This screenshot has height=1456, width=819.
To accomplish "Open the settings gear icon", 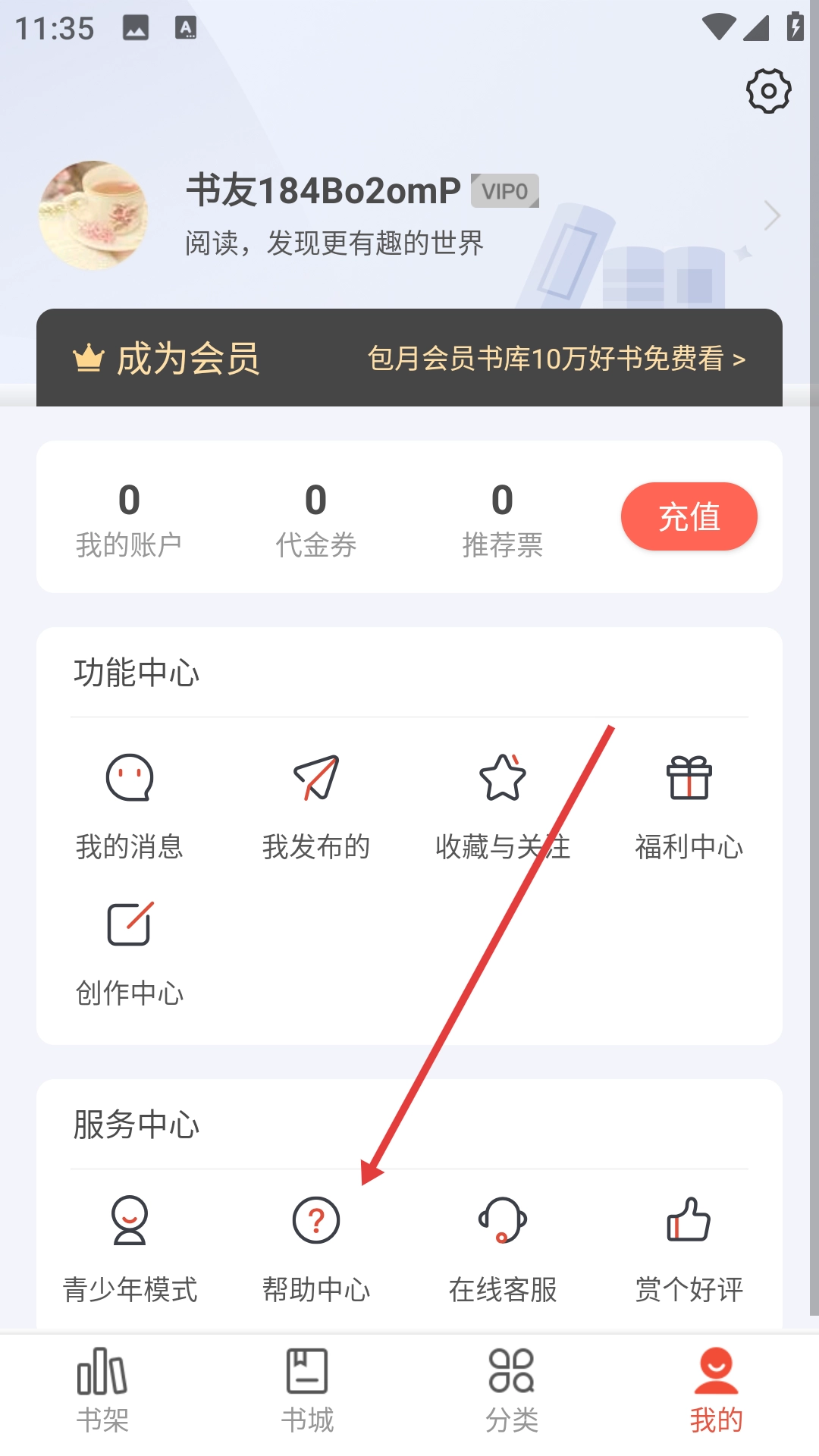I will [x=768, y=92].
